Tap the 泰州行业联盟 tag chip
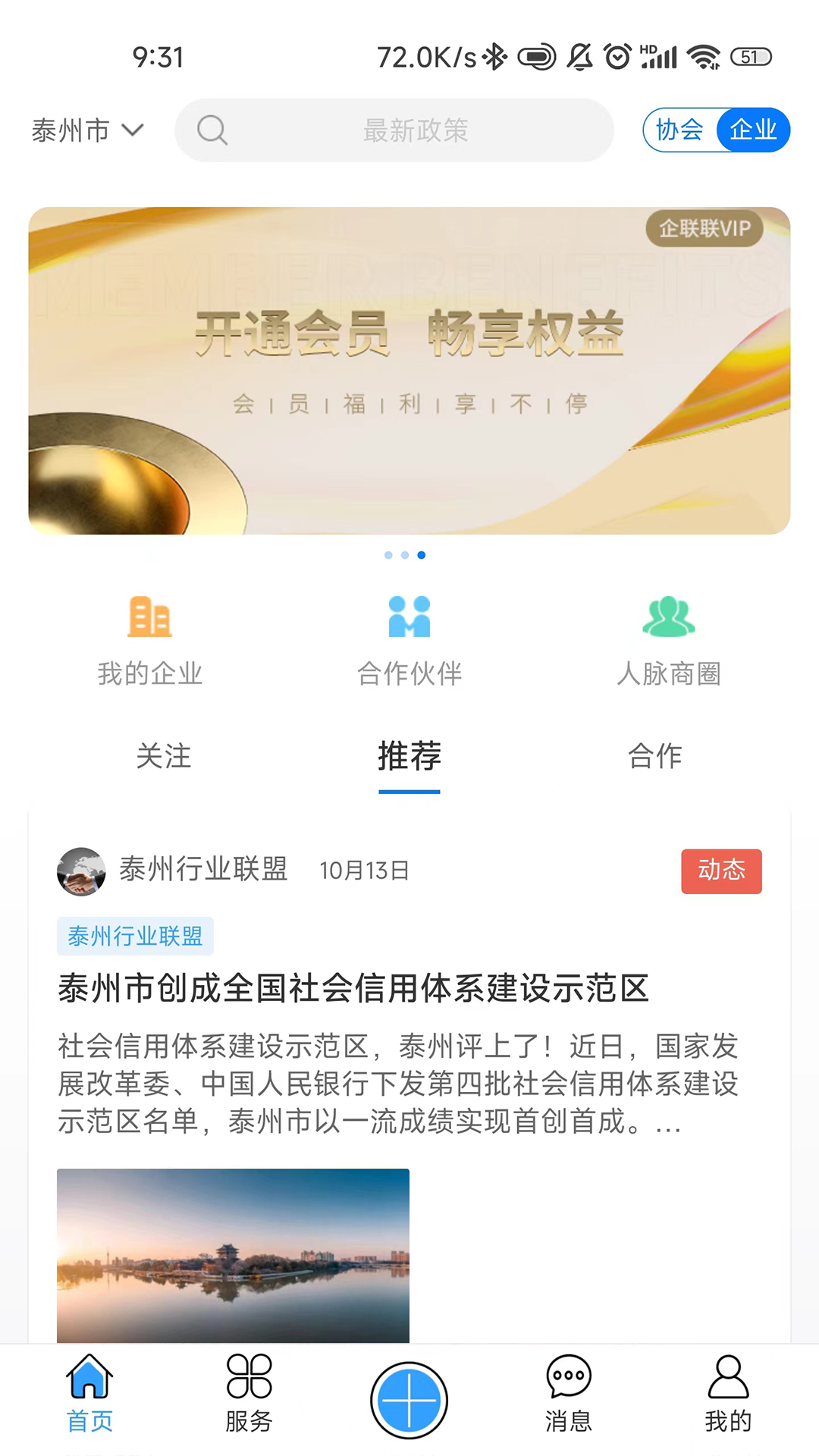Image resolution: width=819 pixels, height=1456 pixels. 135,937
